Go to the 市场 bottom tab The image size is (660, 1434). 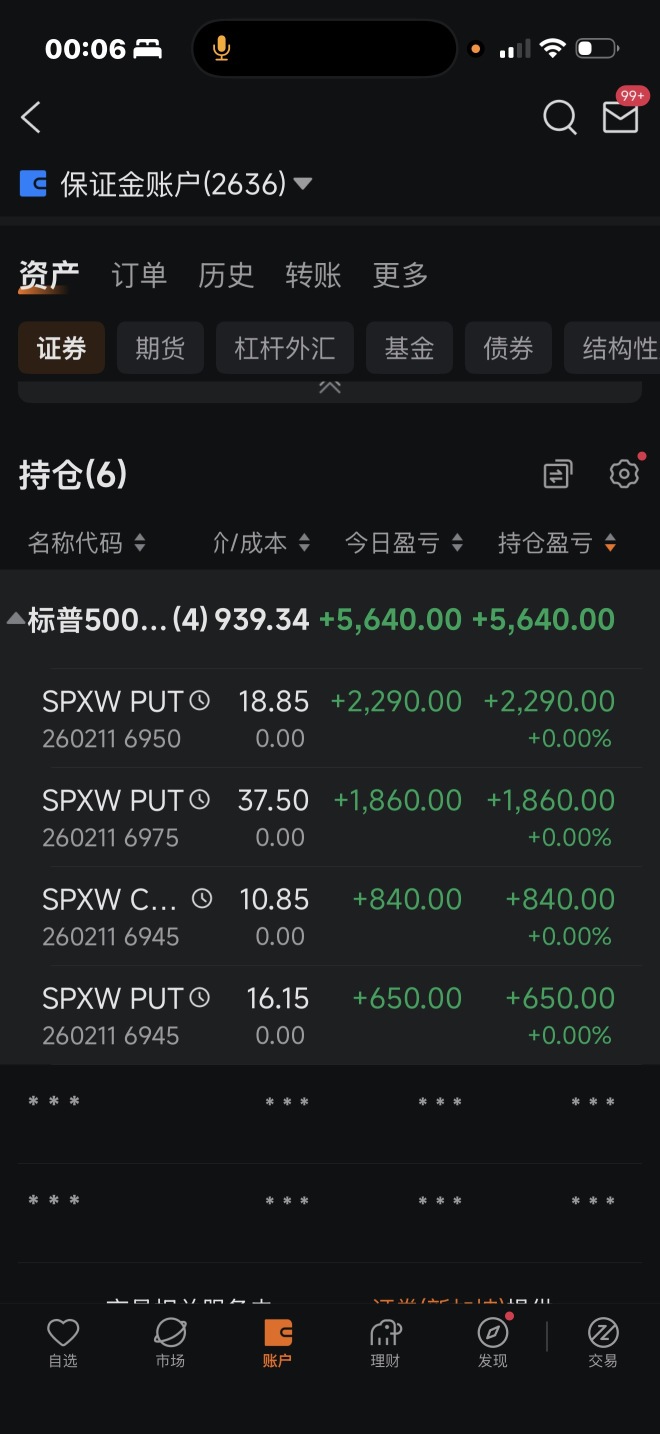tap(170, 1342)
